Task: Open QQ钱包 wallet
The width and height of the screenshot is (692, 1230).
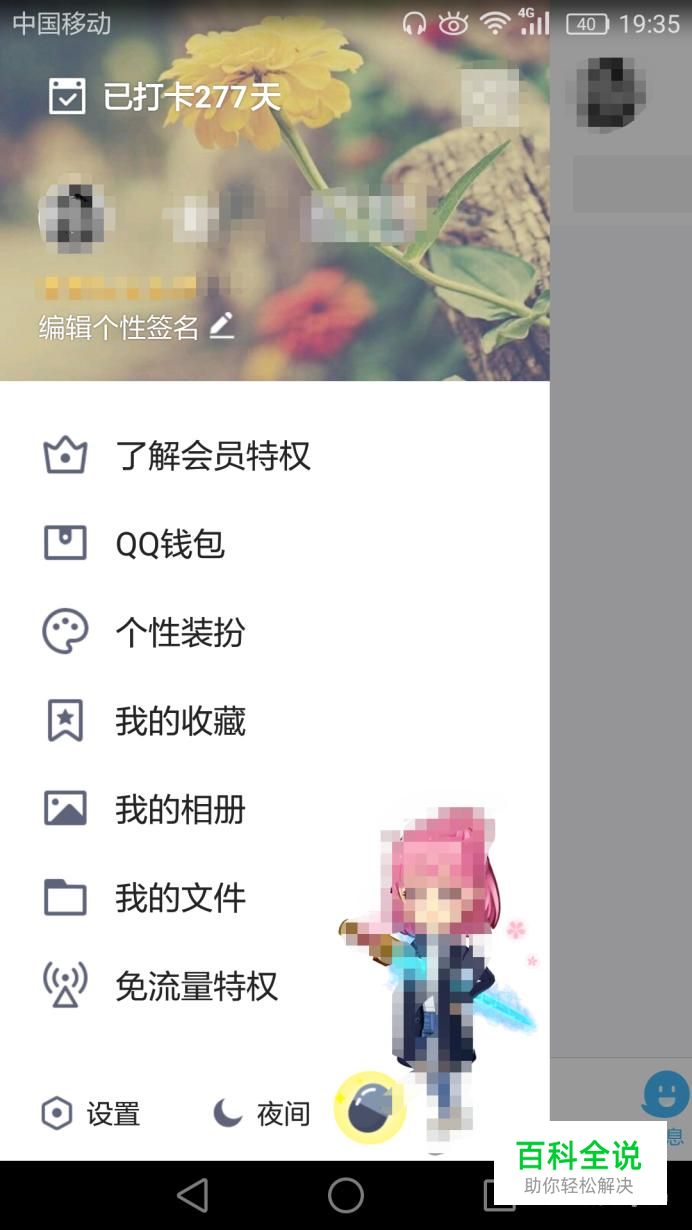Action: click(170, 544)
